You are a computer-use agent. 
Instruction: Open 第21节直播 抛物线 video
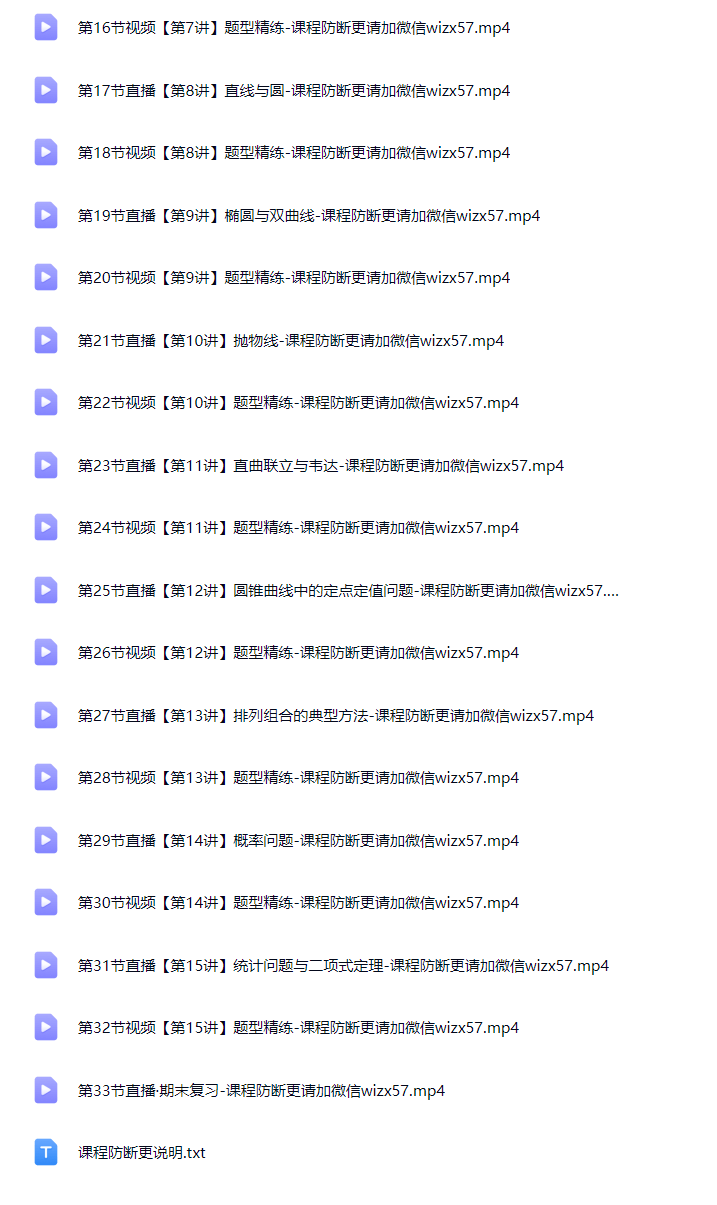291,340
